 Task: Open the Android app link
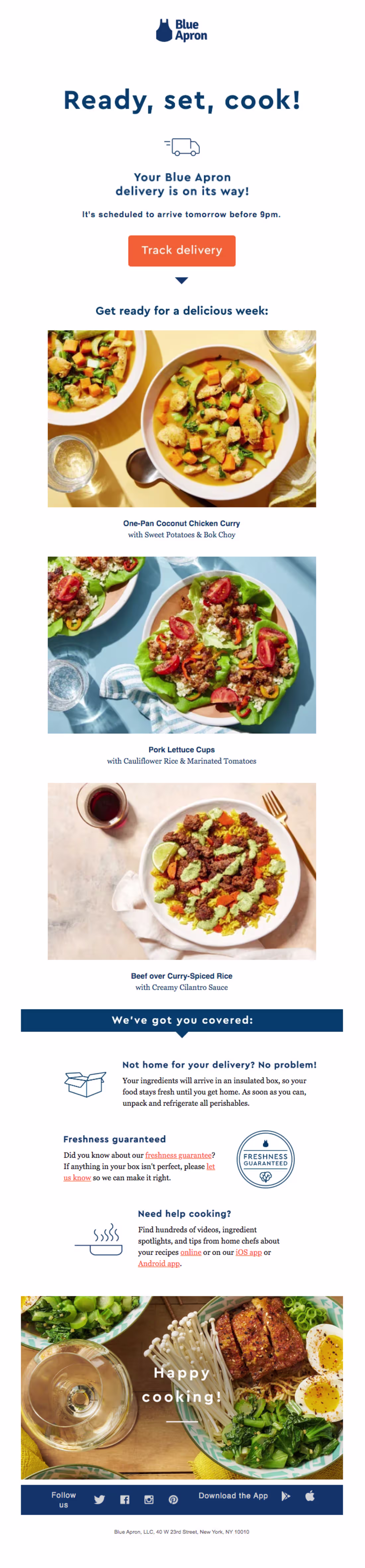(x=158, y=1263)
